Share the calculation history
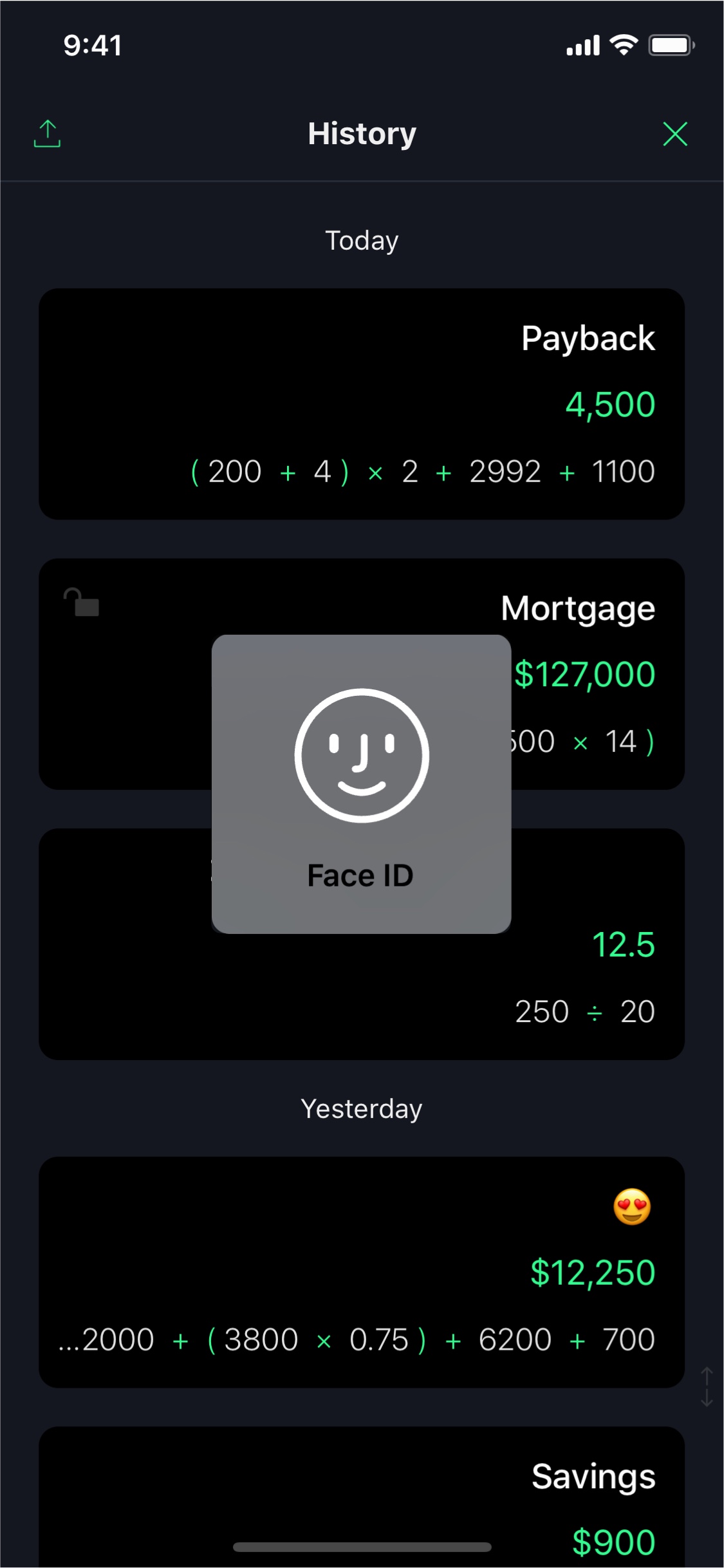724x1568 pixels. click(x=47, y=133)
